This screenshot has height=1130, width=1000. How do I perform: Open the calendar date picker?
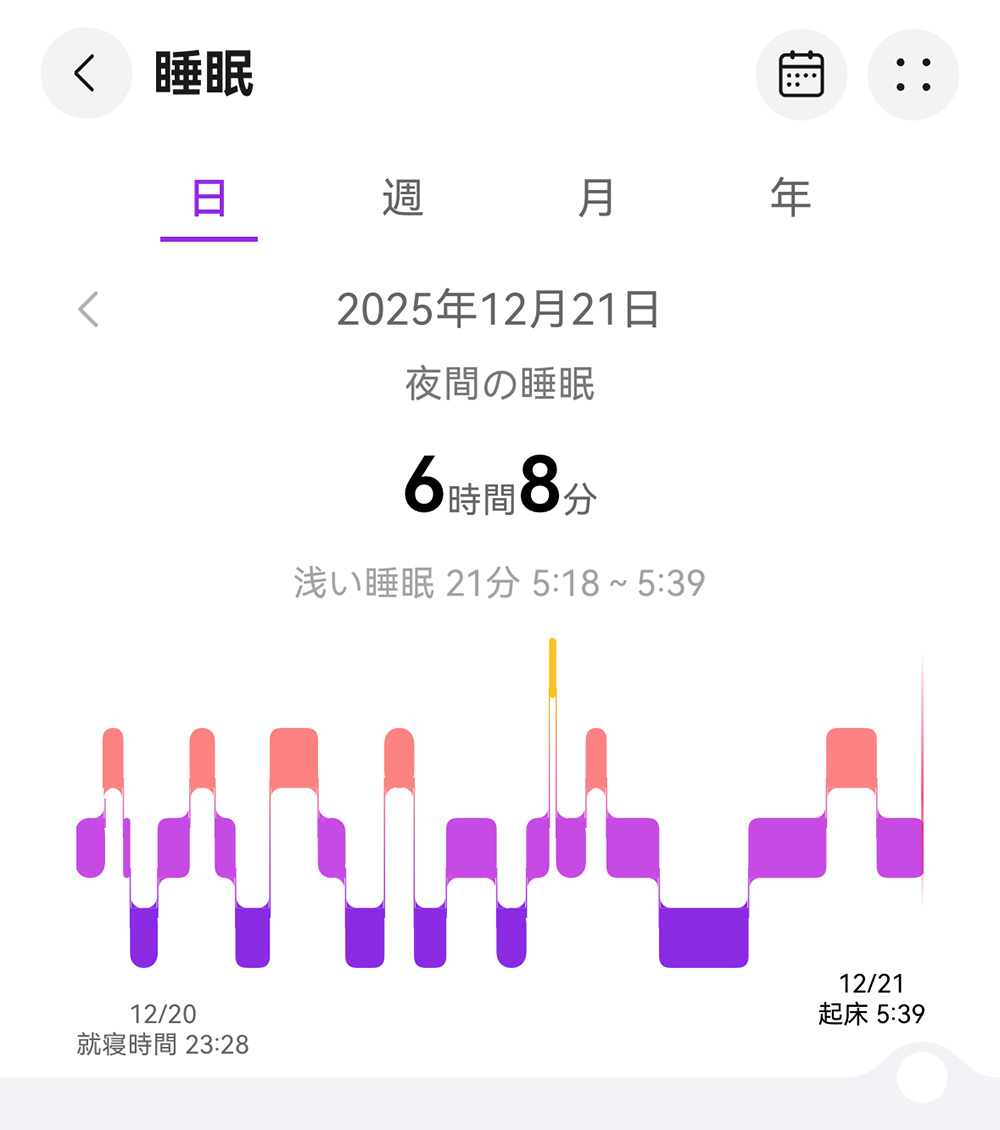(801, 73)
